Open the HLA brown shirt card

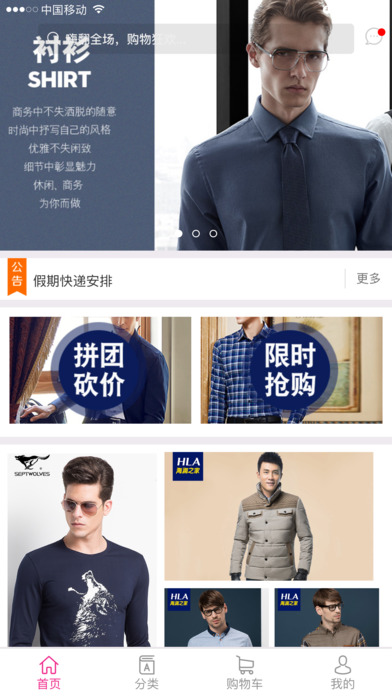[327, 617]
